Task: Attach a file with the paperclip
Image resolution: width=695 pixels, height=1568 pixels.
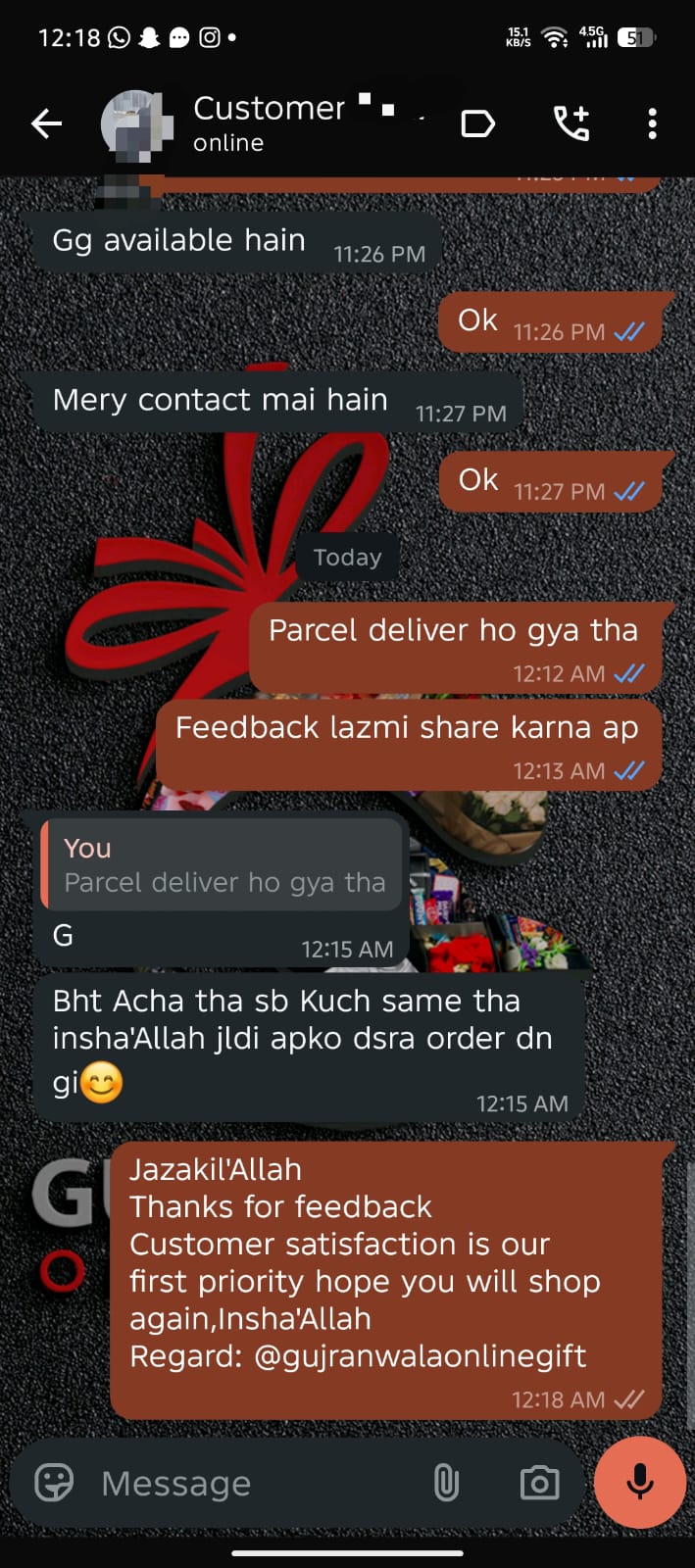Action: point(446,1483)
